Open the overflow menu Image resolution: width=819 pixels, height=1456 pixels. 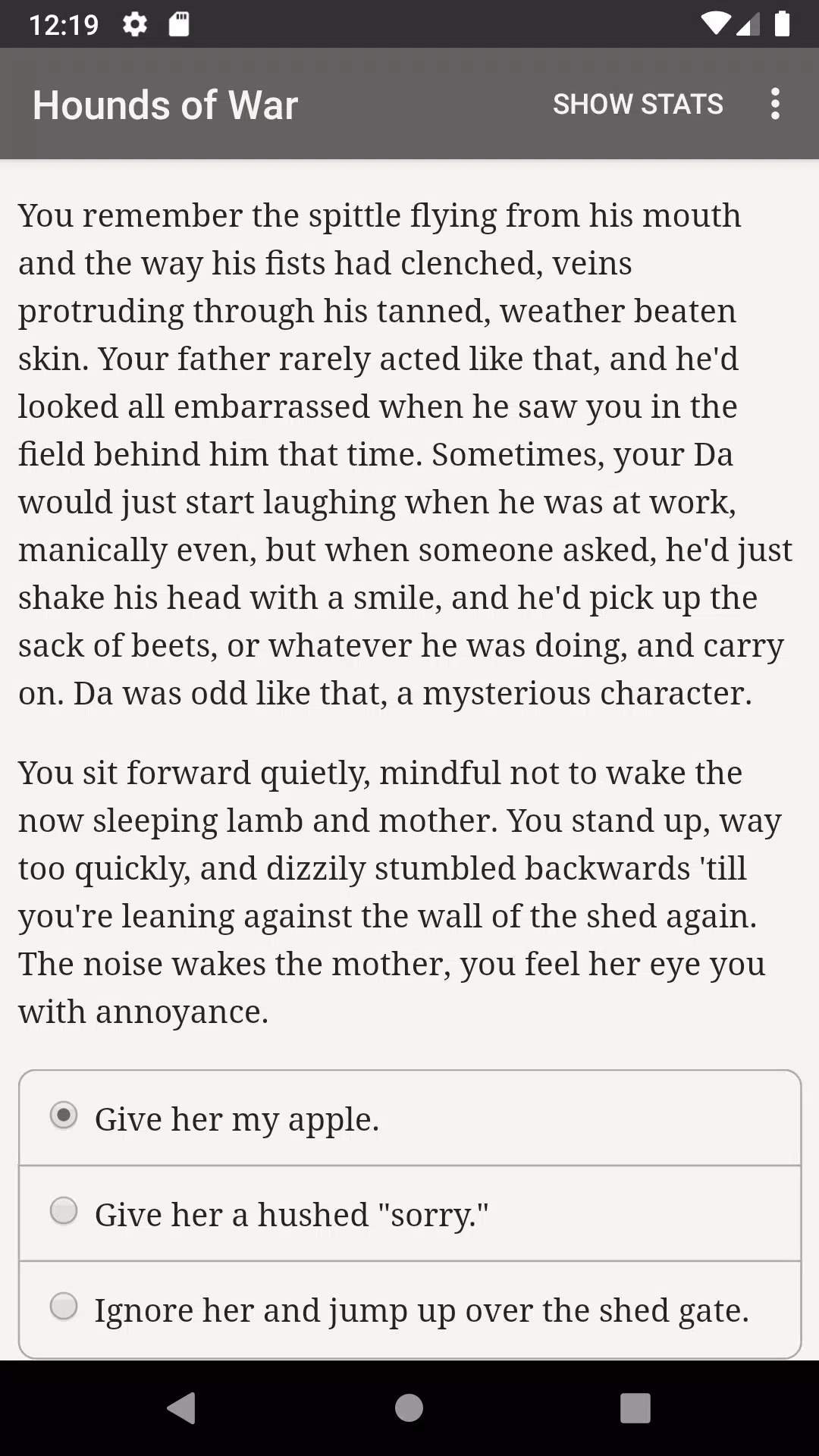[774, 104]
